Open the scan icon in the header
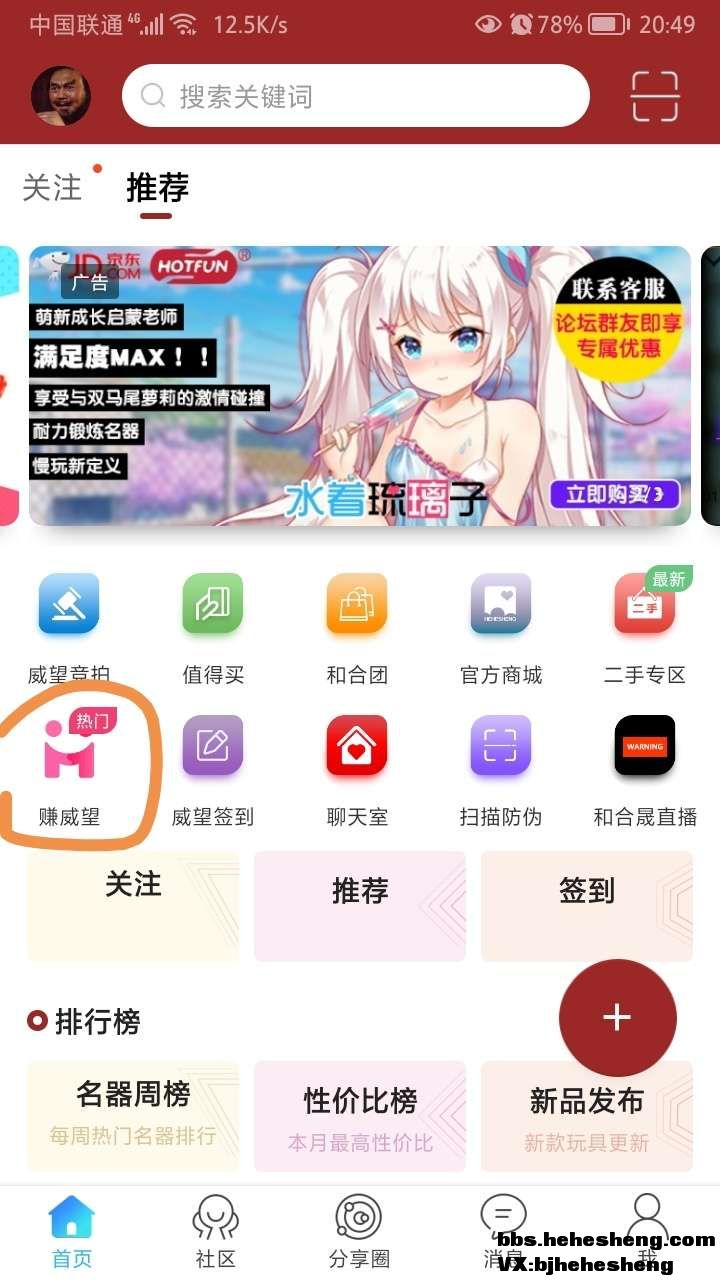720x1280 pixels. point(655,97)
